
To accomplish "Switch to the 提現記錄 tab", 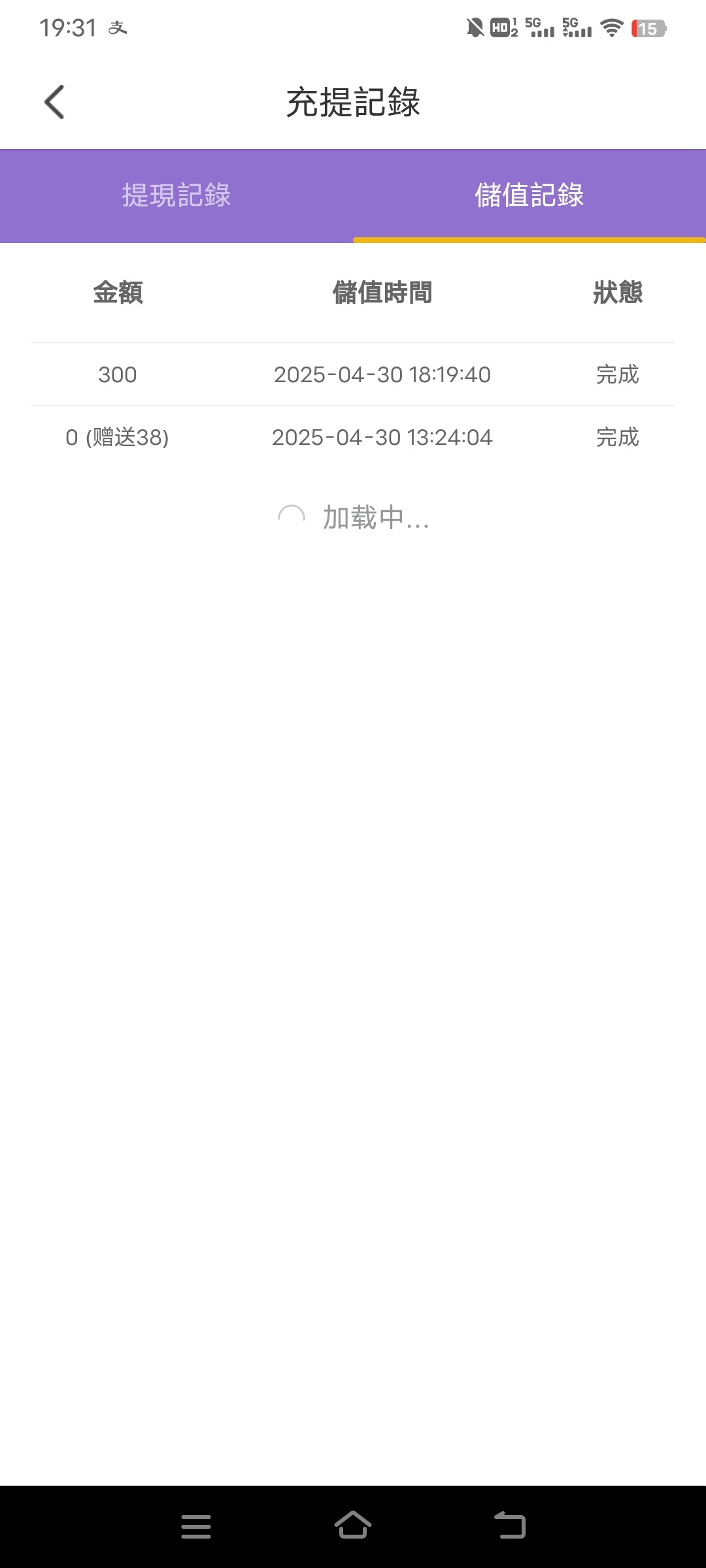I will [176, 195].
